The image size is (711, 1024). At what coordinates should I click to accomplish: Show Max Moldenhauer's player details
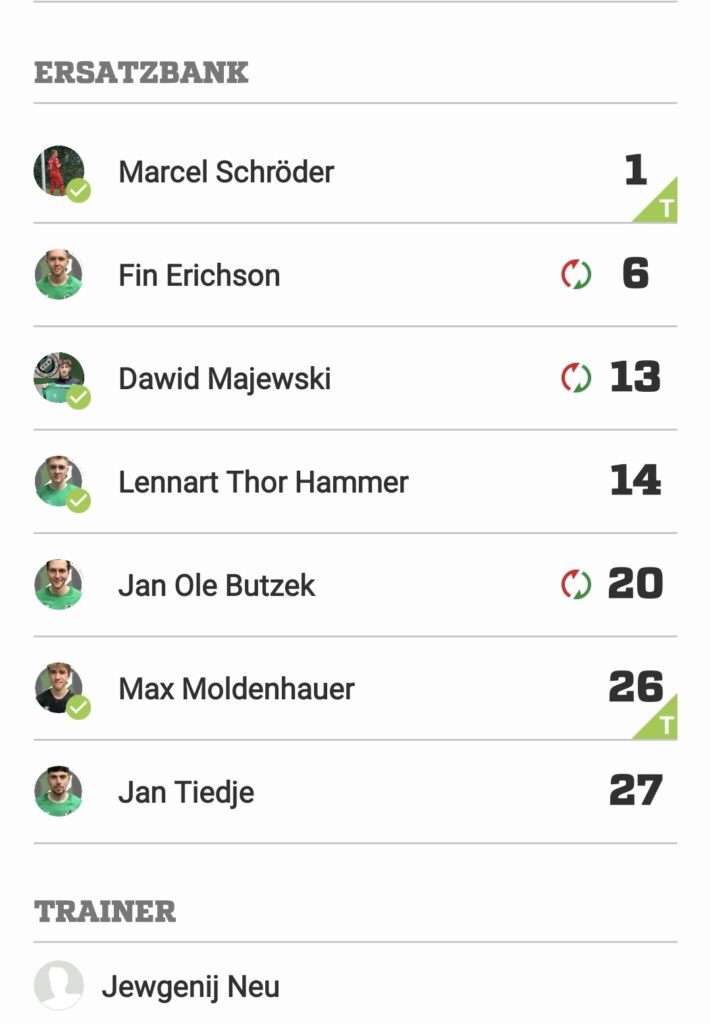[x=236, y=688]
